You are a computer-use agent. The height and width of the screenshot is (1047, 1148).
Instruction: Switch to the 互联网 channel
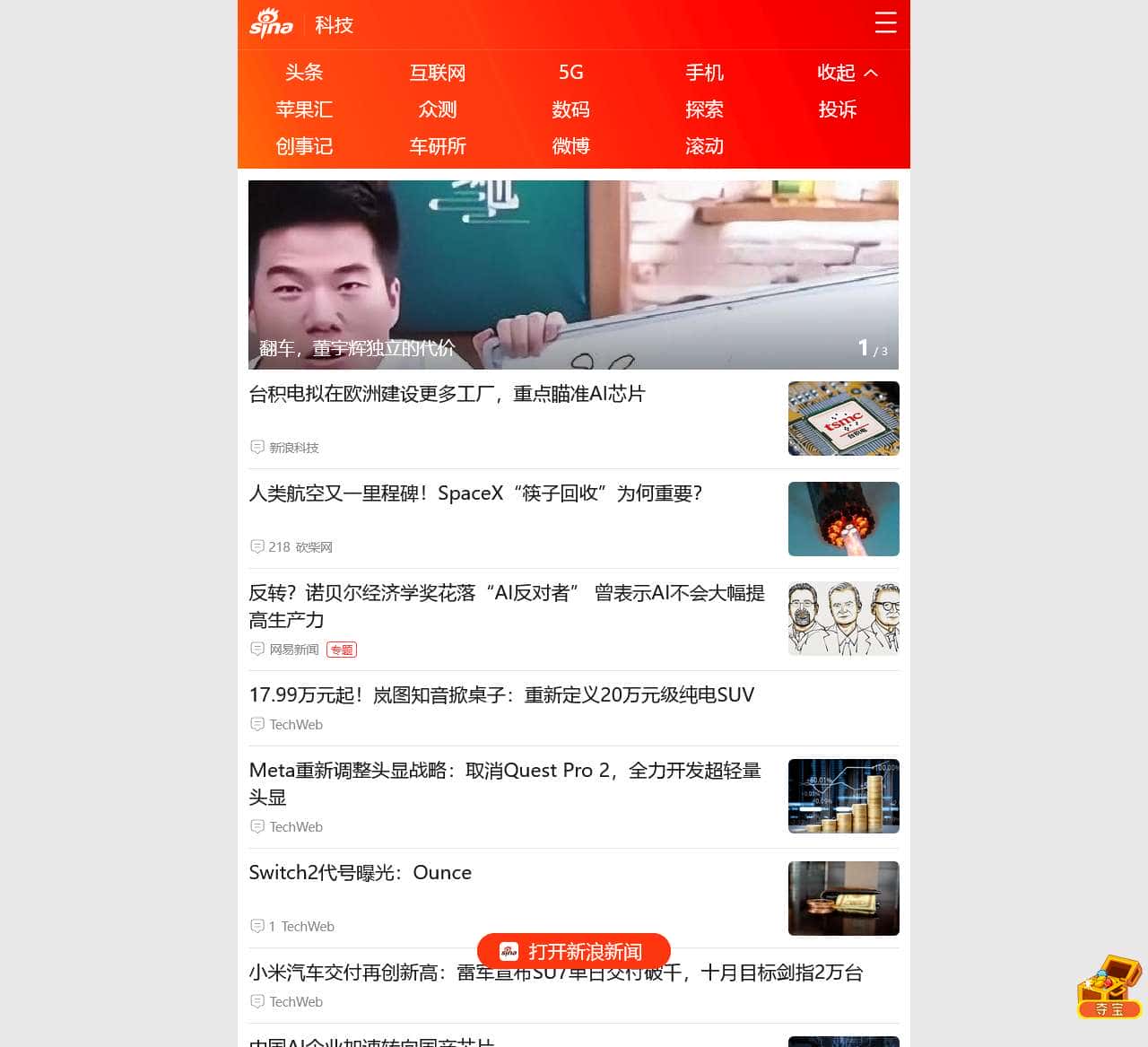(x=438, y=73)
